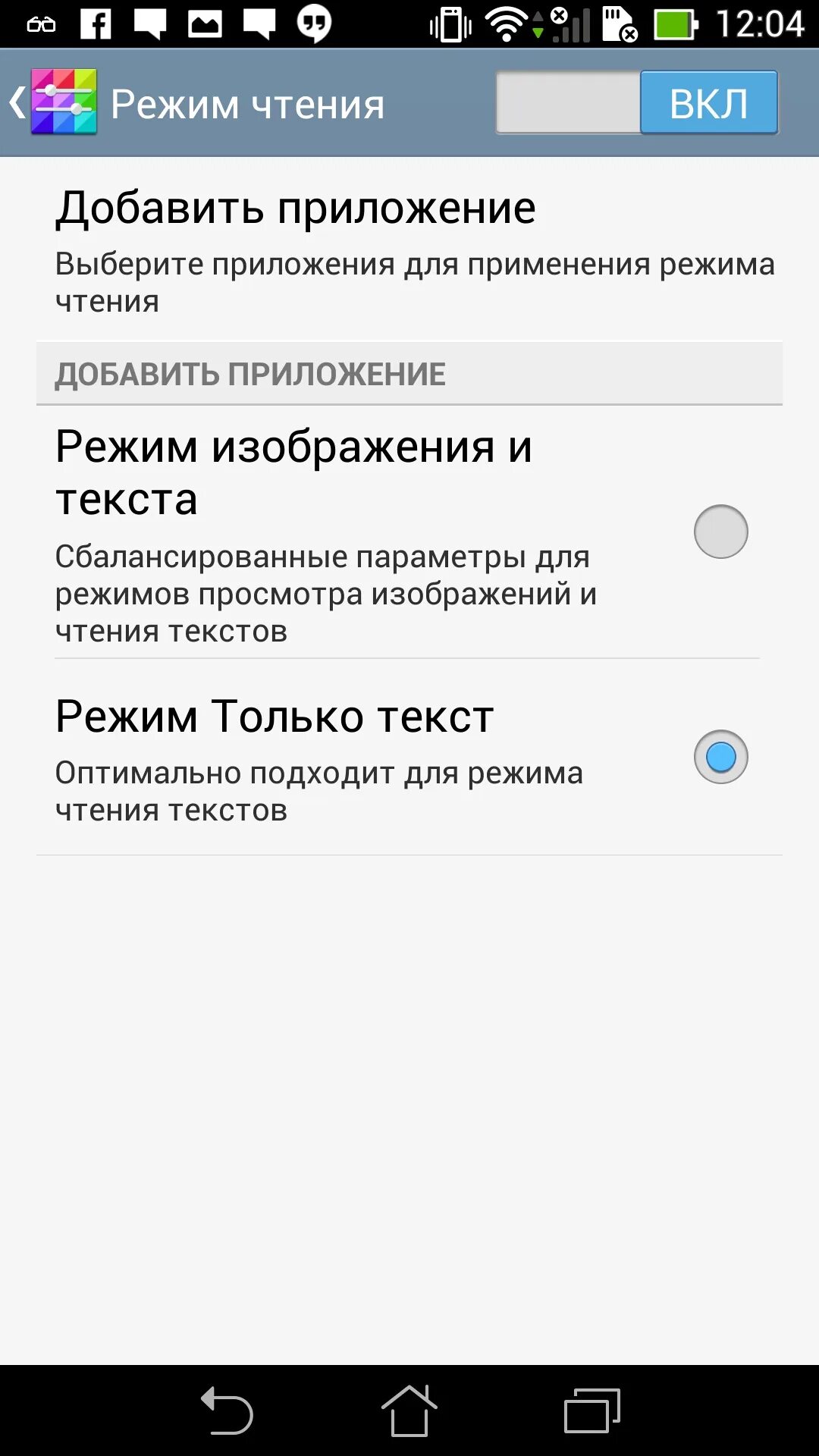819x1456 pixels.
Task: Tap the back chevron in the header
Action: coord(17,104)
